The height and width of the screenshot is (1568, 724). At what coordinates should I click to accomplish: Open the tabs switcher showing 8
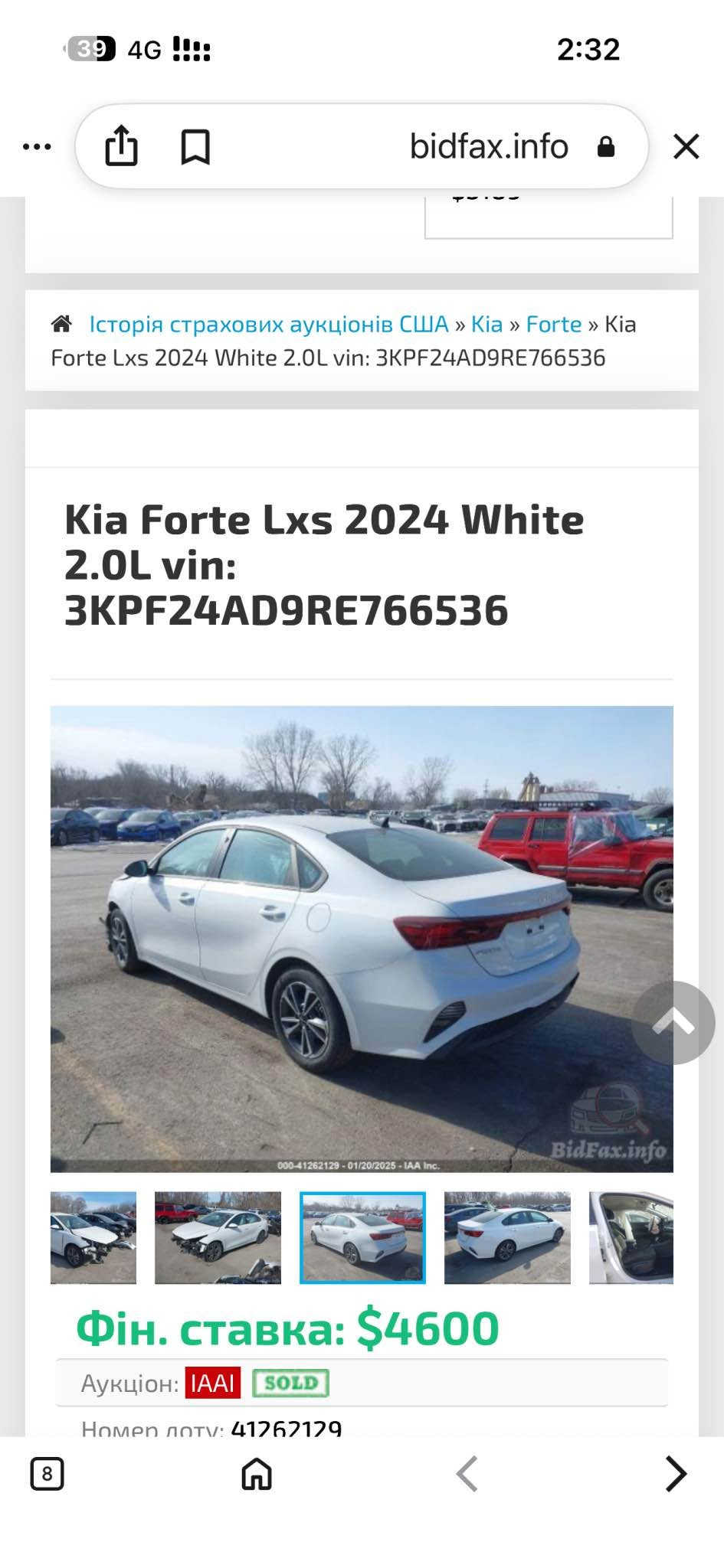[47, 1473]
